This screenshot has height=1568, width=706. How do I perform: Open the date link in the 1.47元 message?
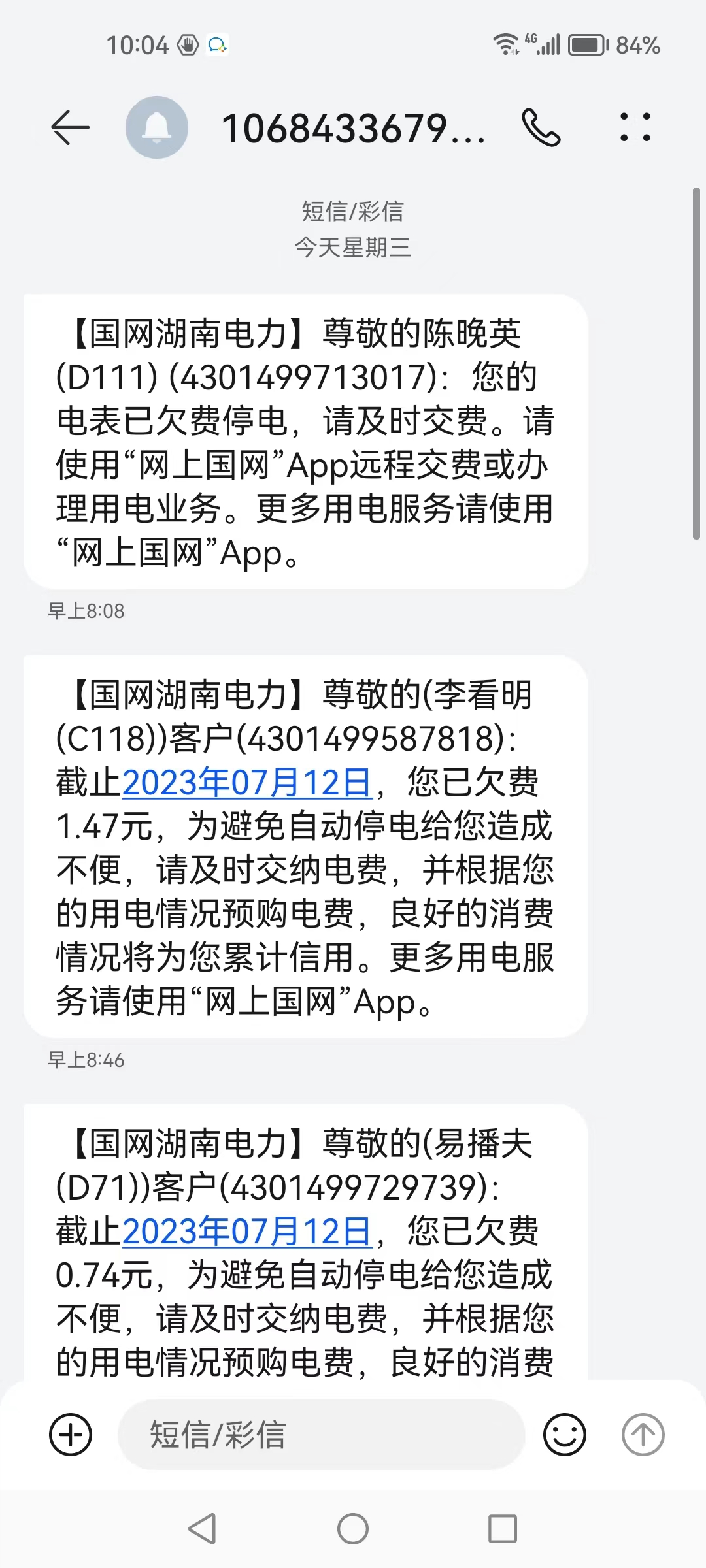tap(247, 783)
